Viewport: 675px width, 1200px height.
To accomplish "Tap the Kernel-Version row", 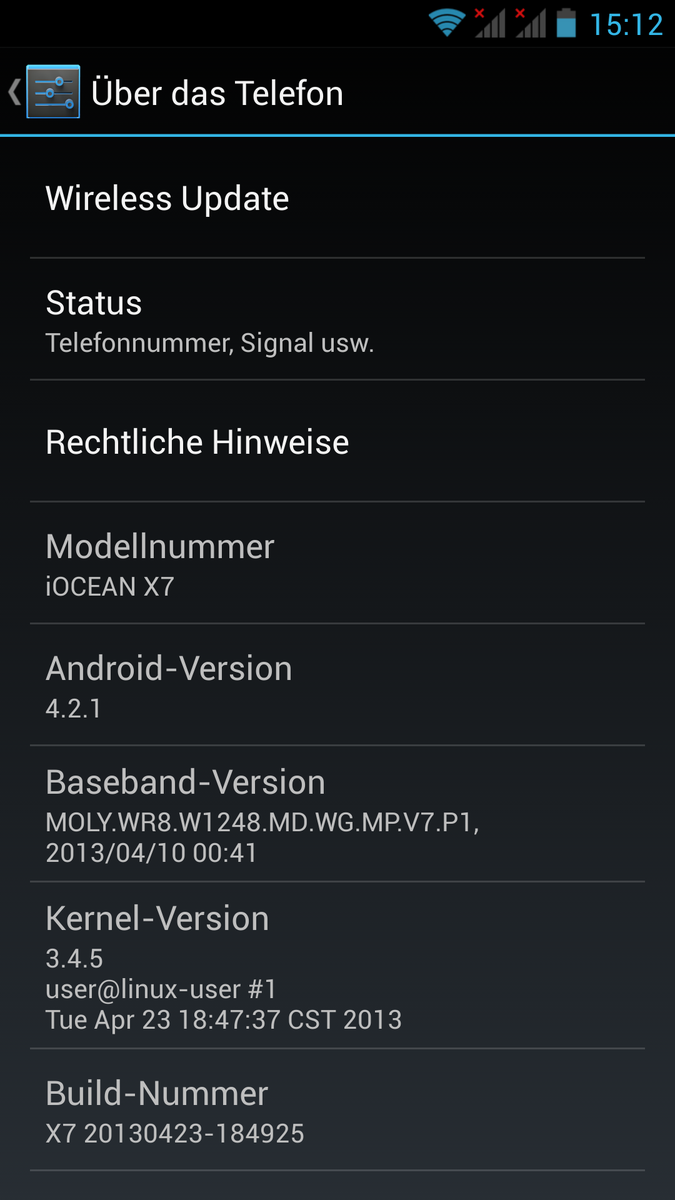I will [x=337, y=966].
